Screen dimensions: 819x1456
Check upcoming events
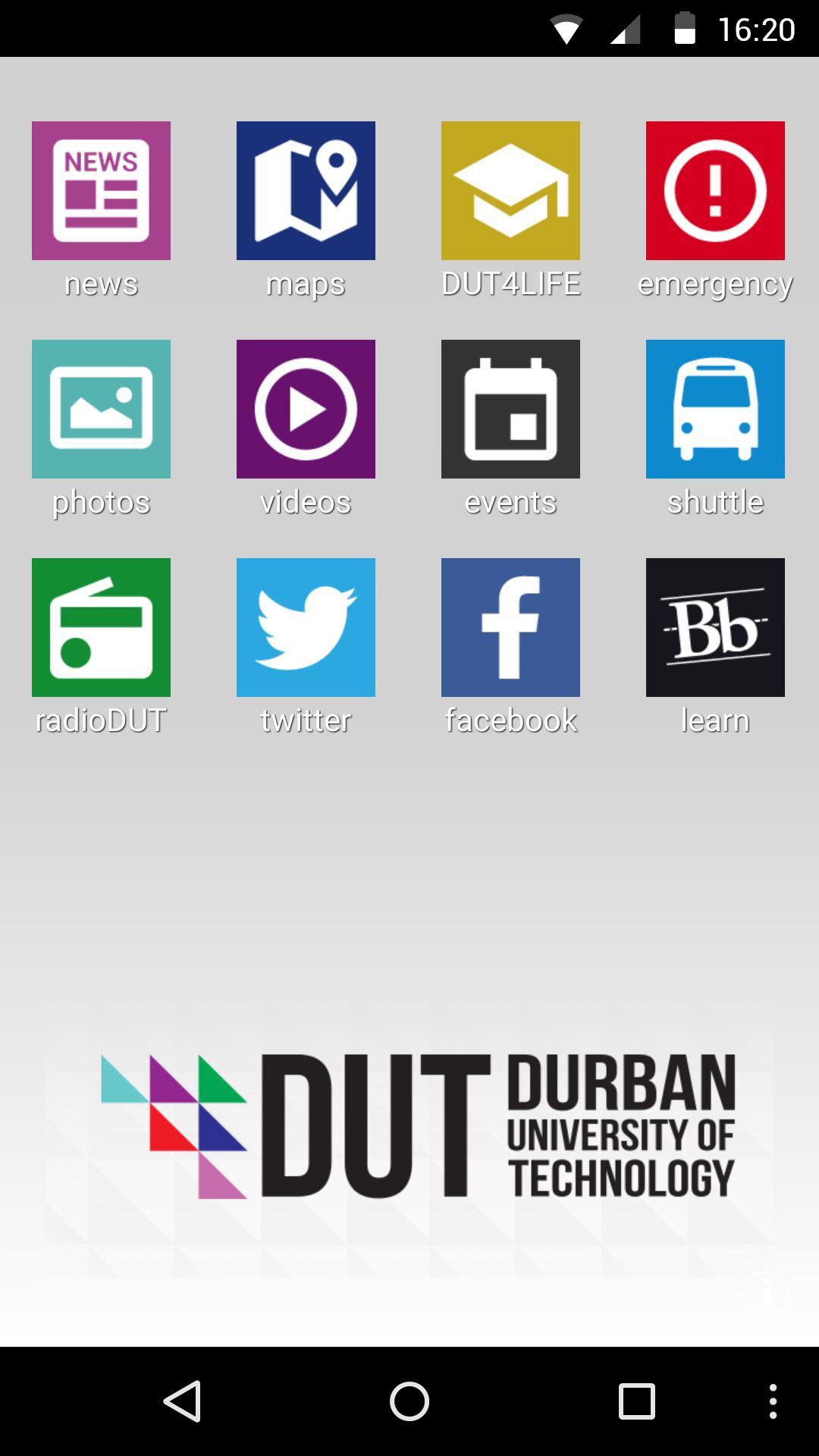tap(510, 409)
